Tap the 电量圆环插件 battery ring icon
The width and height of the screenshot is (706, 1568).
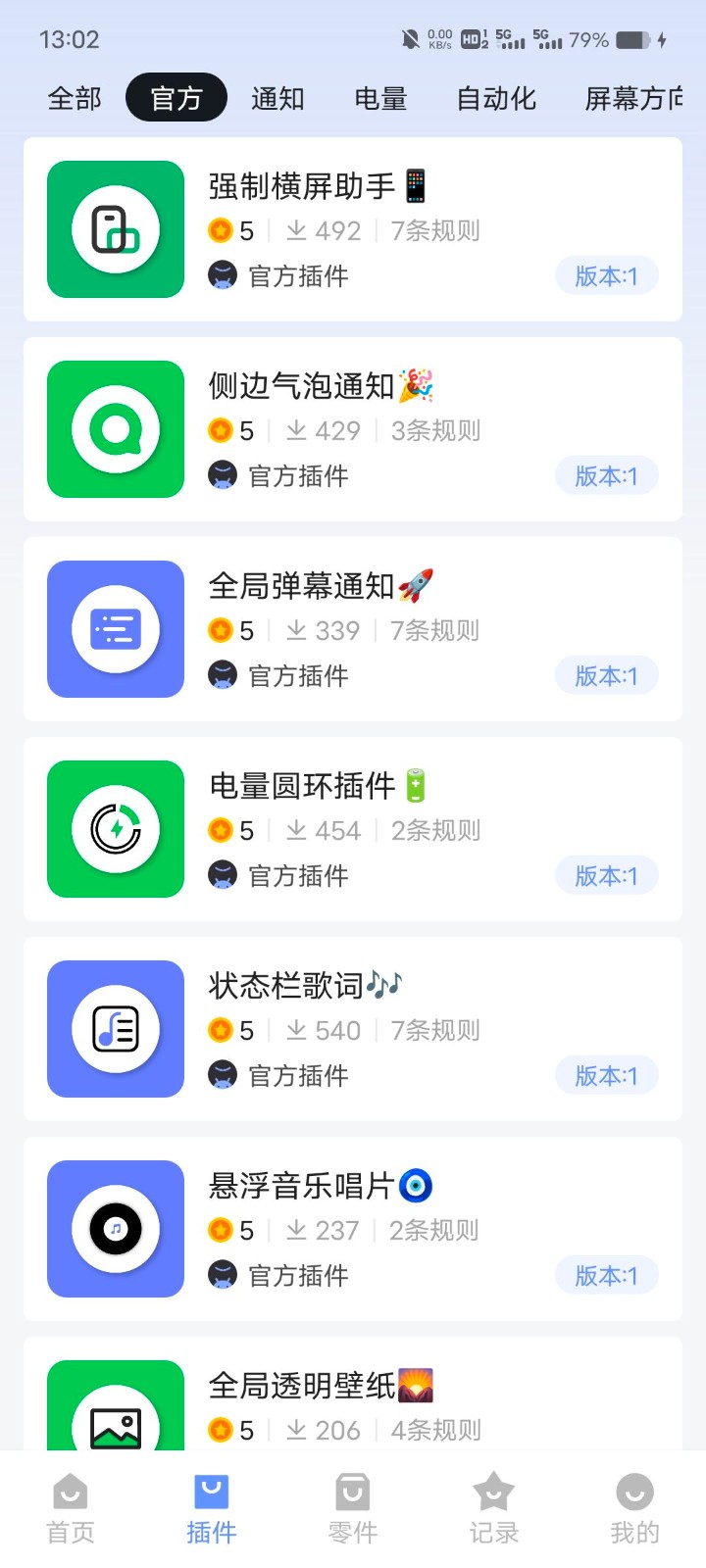pos(115,828)
